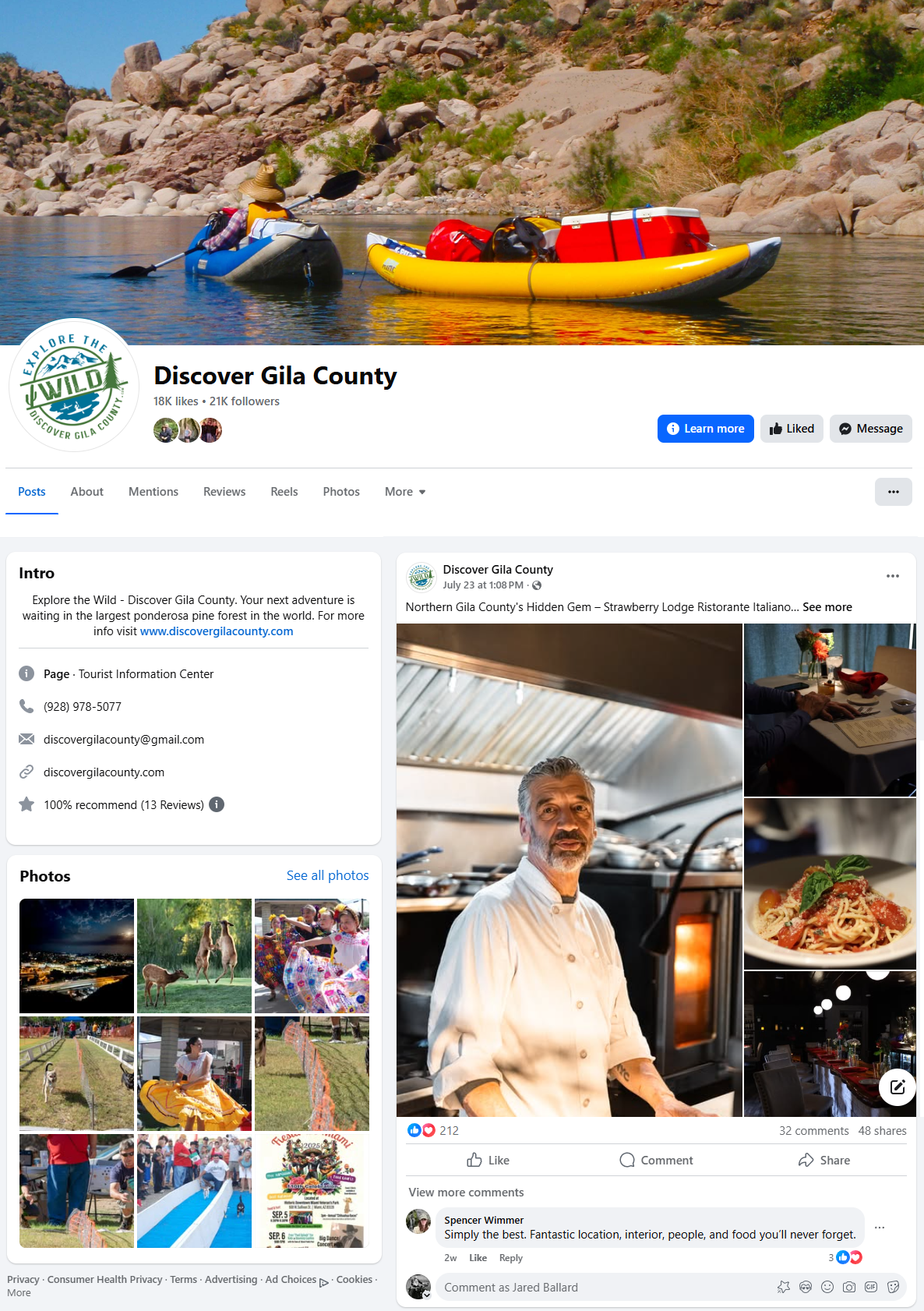Screen dimensions: 924x1311
Task: Expand post text with See more
Action: click(x=827, y=607)
